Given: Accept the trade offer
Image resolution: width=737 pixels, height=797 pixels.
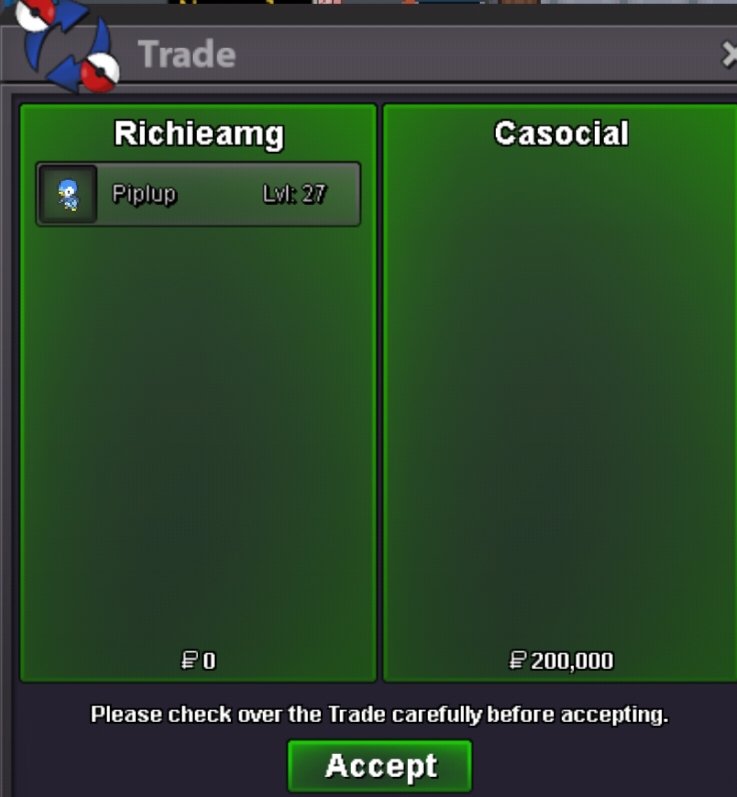Looking at the screenshot, I should 379,766.
